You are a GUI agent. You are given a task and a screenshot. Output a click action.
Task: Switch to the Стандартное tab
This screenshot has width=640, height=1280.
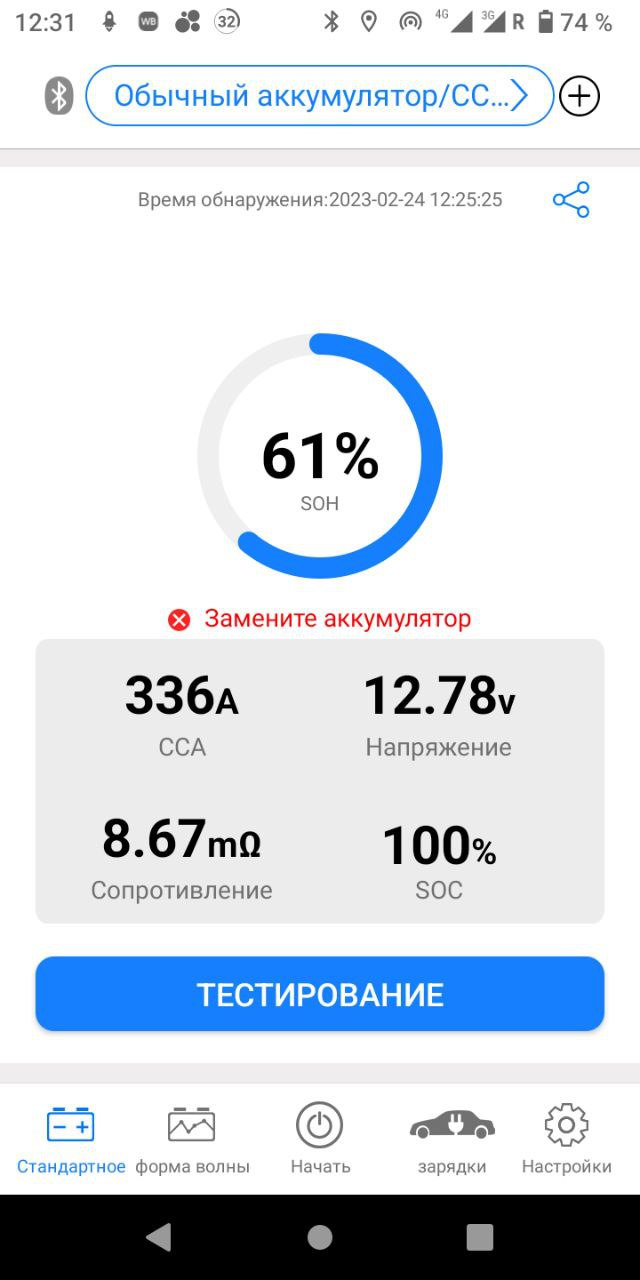71,1140
